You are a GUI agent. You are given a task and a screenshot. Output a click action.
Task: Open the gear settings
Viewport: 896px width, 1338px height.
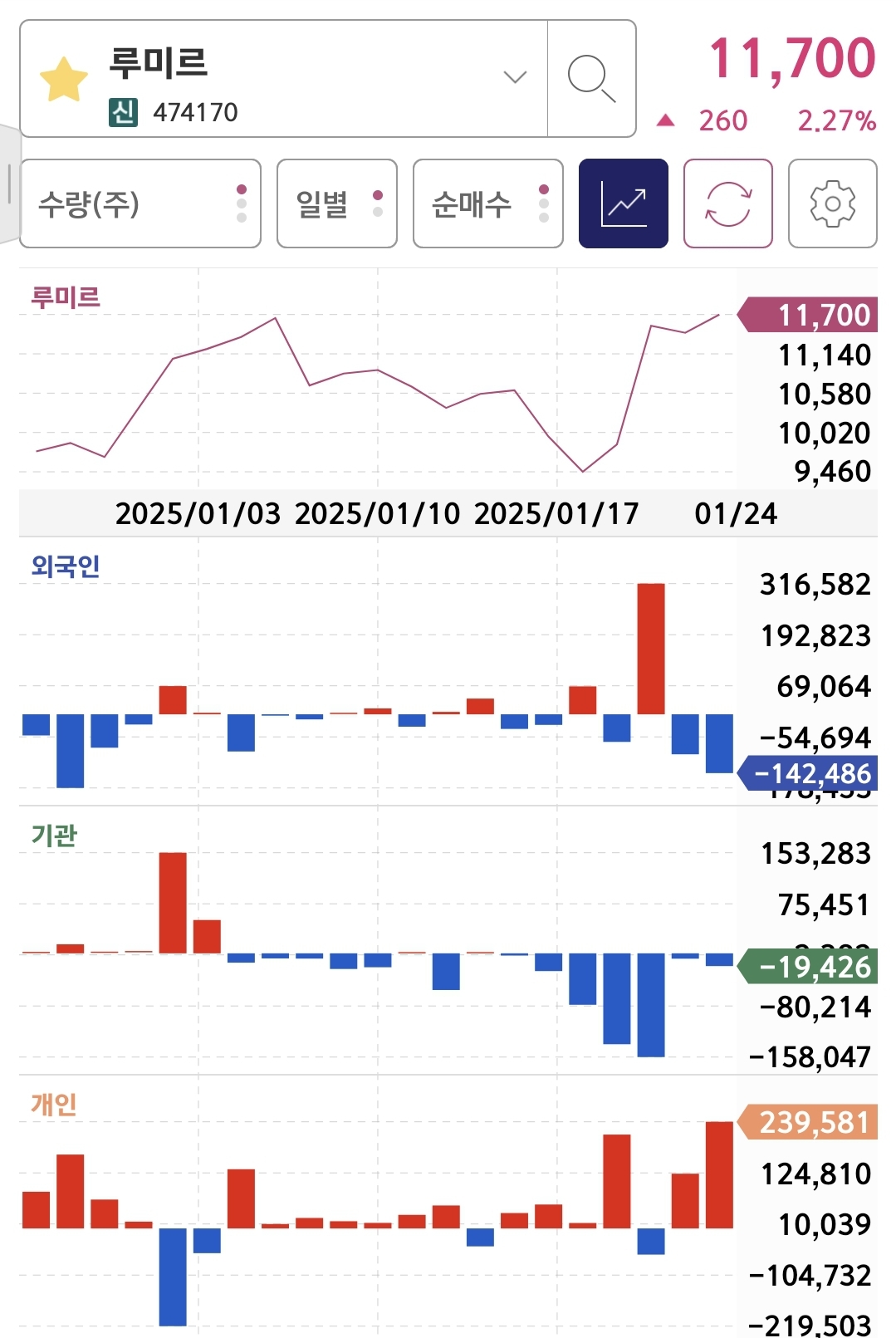pyautogui.click(x=832, y=203)
